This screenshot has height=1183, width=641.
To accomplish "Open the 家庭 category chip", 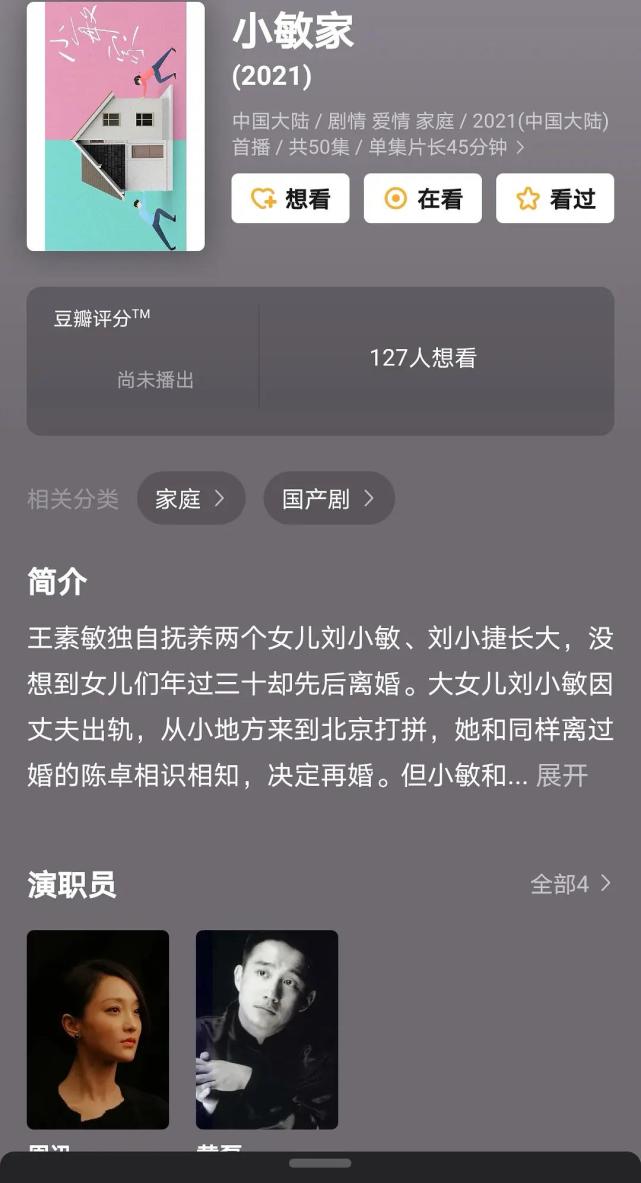I will pyautogui.click(x=191, y=498).
